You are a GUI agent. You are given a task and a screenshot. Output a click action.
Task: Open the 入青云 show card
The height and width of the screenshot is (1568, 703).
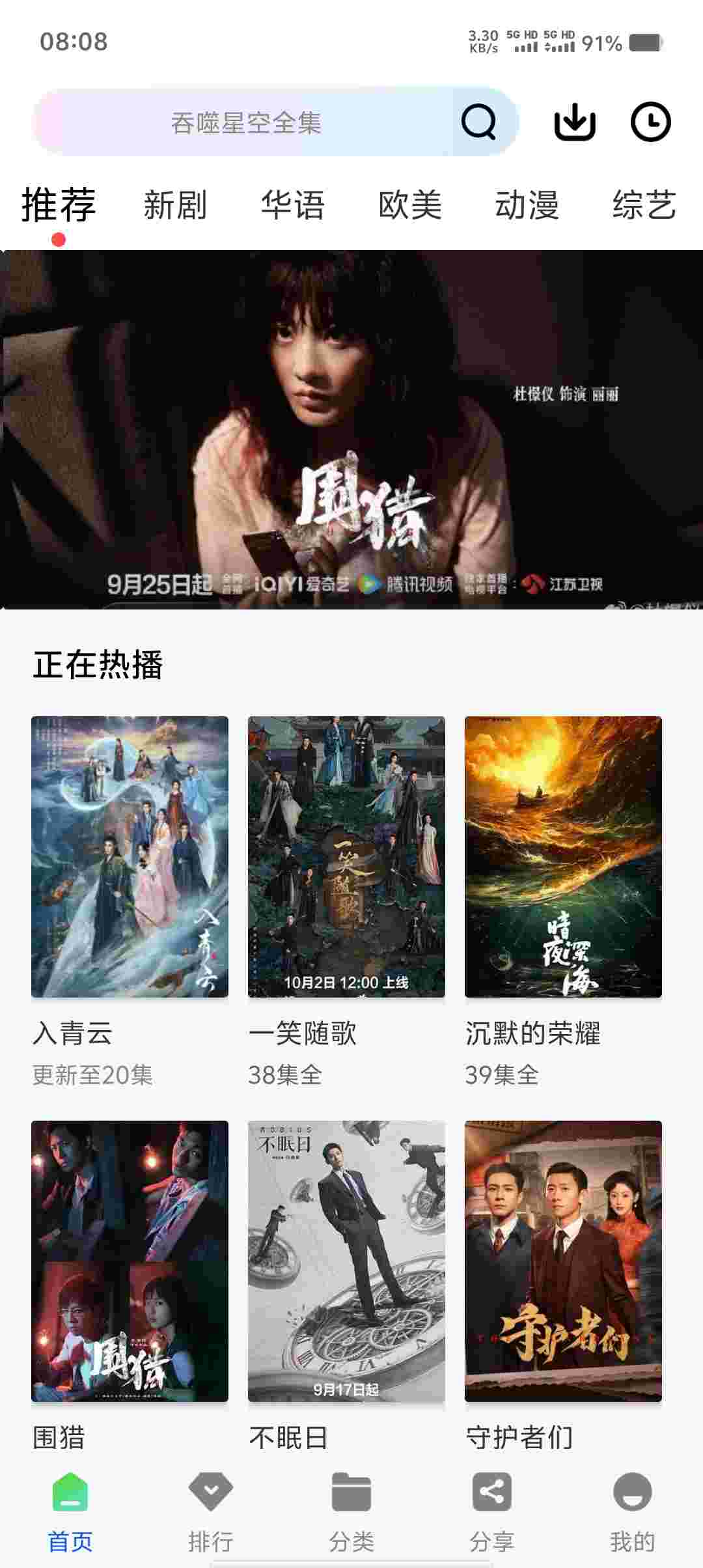(x=130, y=857)
